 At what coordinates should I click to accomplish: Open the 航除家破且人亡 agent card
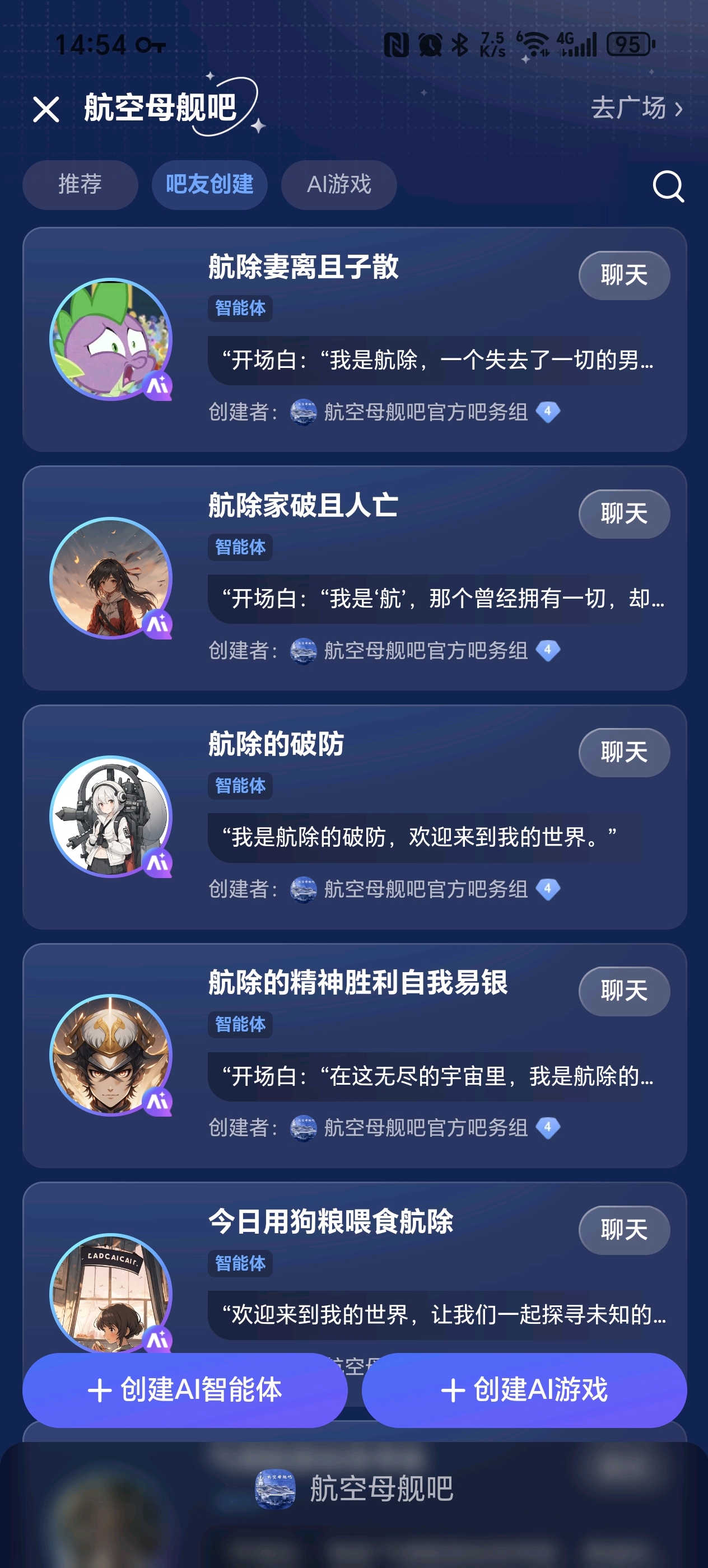(355, 578)
